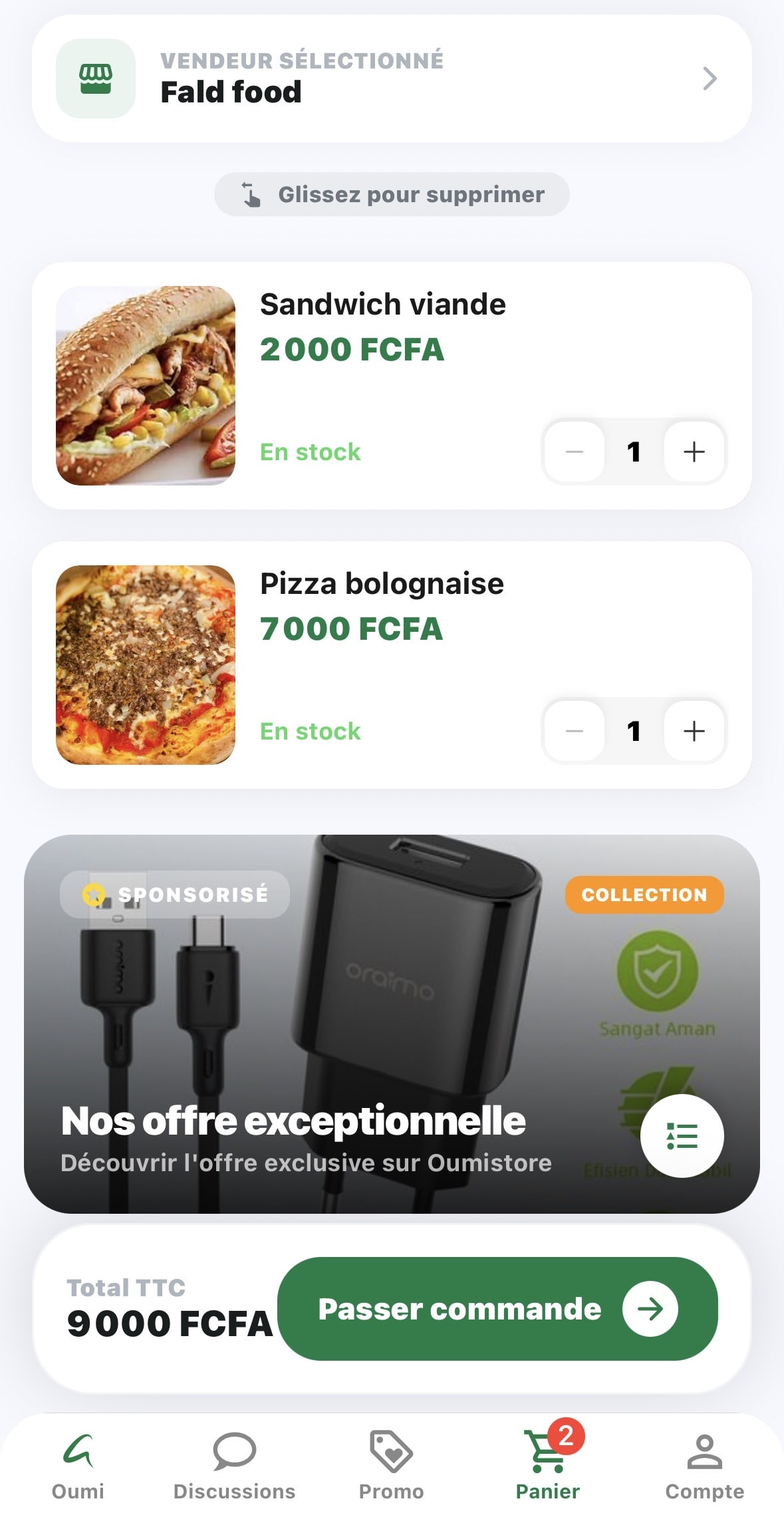Decrease Sandwich viande quantity
This screenshot has height=1529, width=784.
(x=575, y=452)
